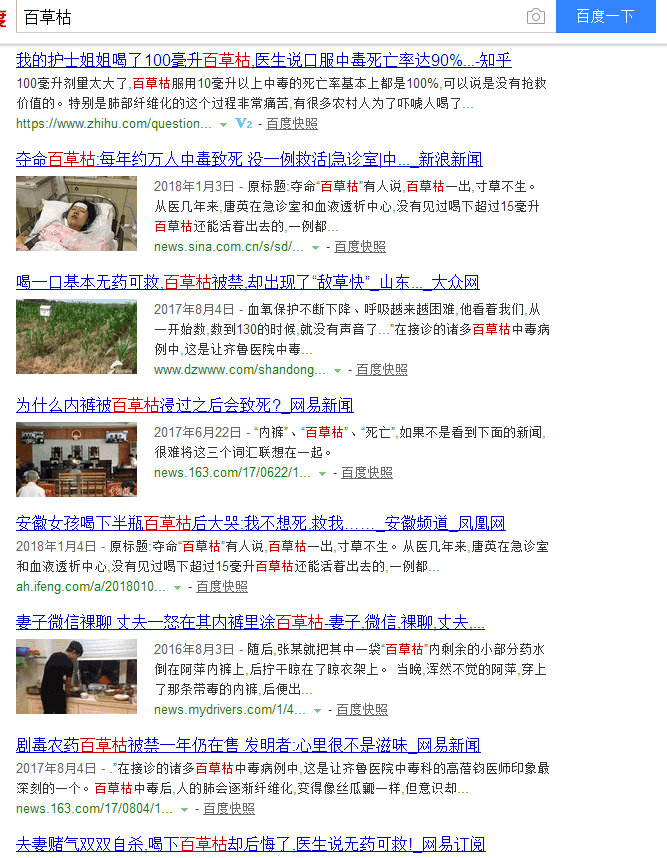The width and height of the screenshot is (667, 858).
Task: Open the 大众网 result 喝一口基本无药可救
Action: click(247, 282)
